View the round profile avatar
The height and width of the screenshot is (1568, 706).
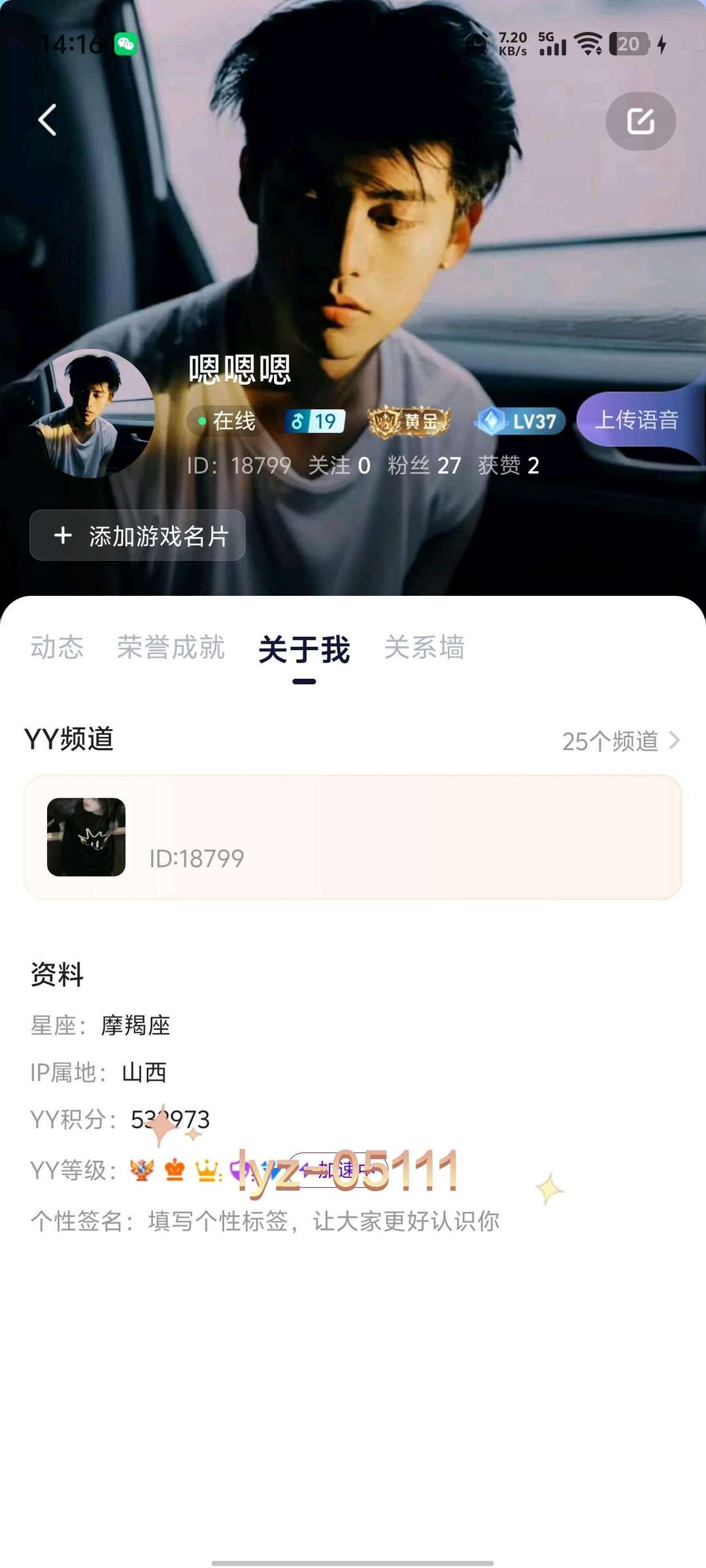(92, 414)
